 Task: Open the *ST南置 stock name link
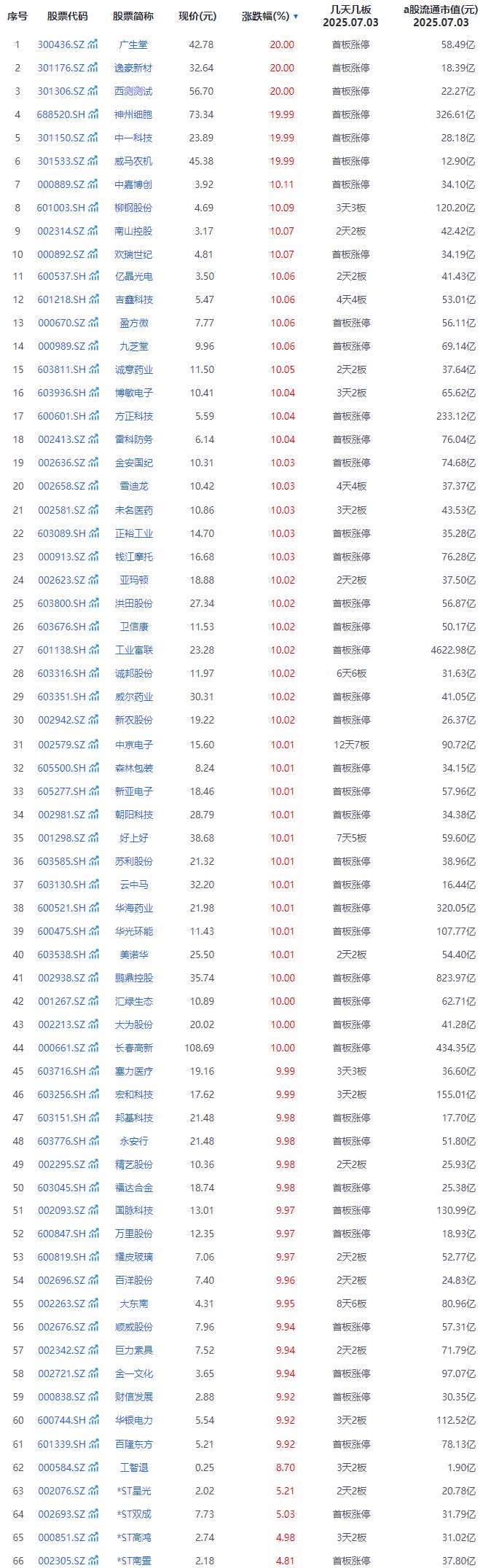134,1561
